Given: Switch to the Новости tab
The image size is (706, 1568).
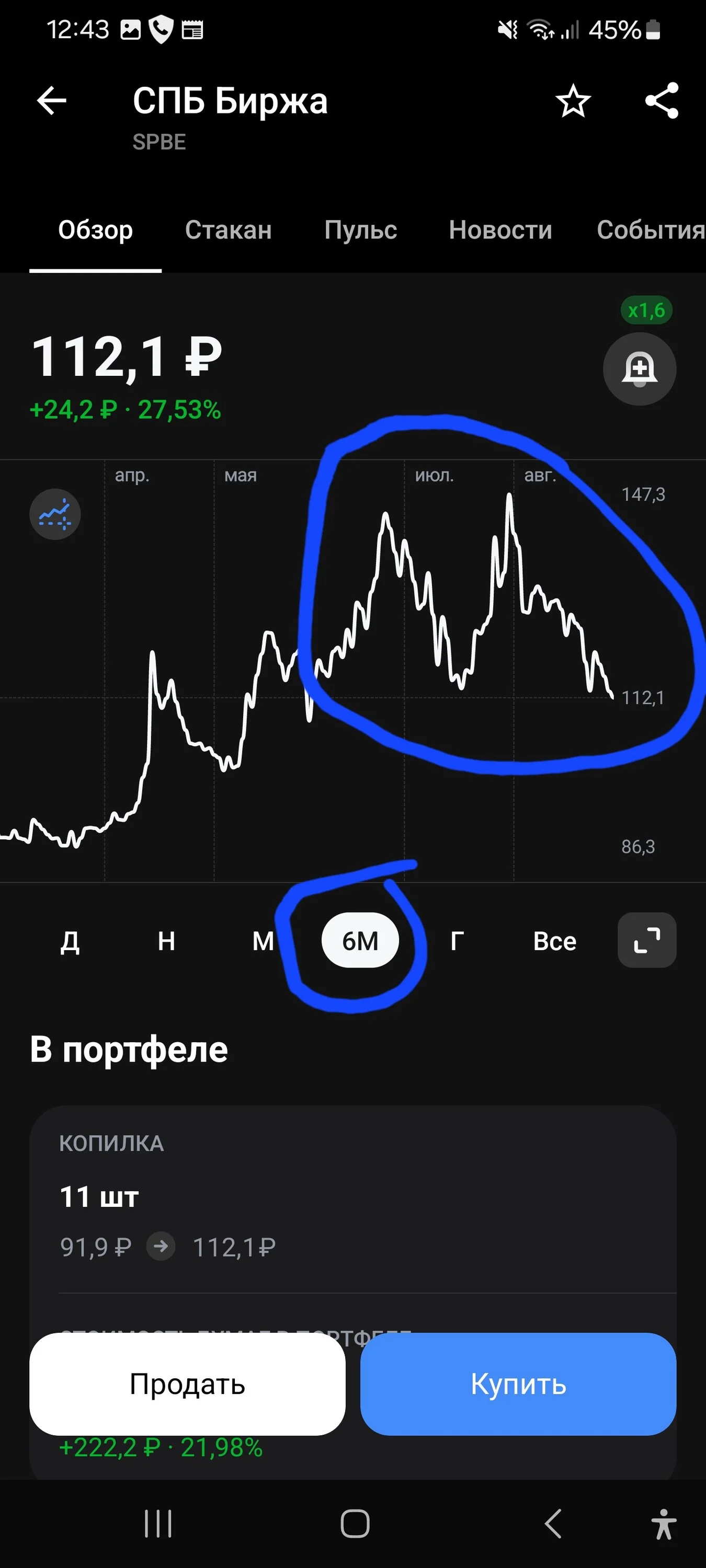Looking at the screenshot, I should [x=500, y=230].
